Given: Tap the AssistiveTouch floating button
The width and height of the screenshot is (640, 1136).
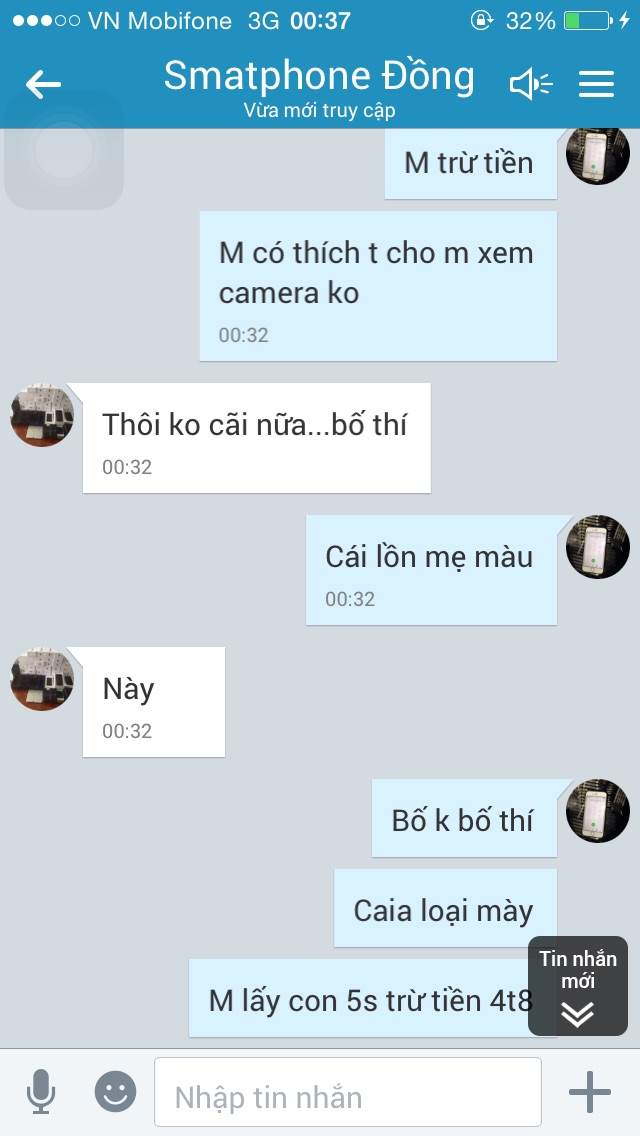Looking at the screenshot, I should (64, 150).
